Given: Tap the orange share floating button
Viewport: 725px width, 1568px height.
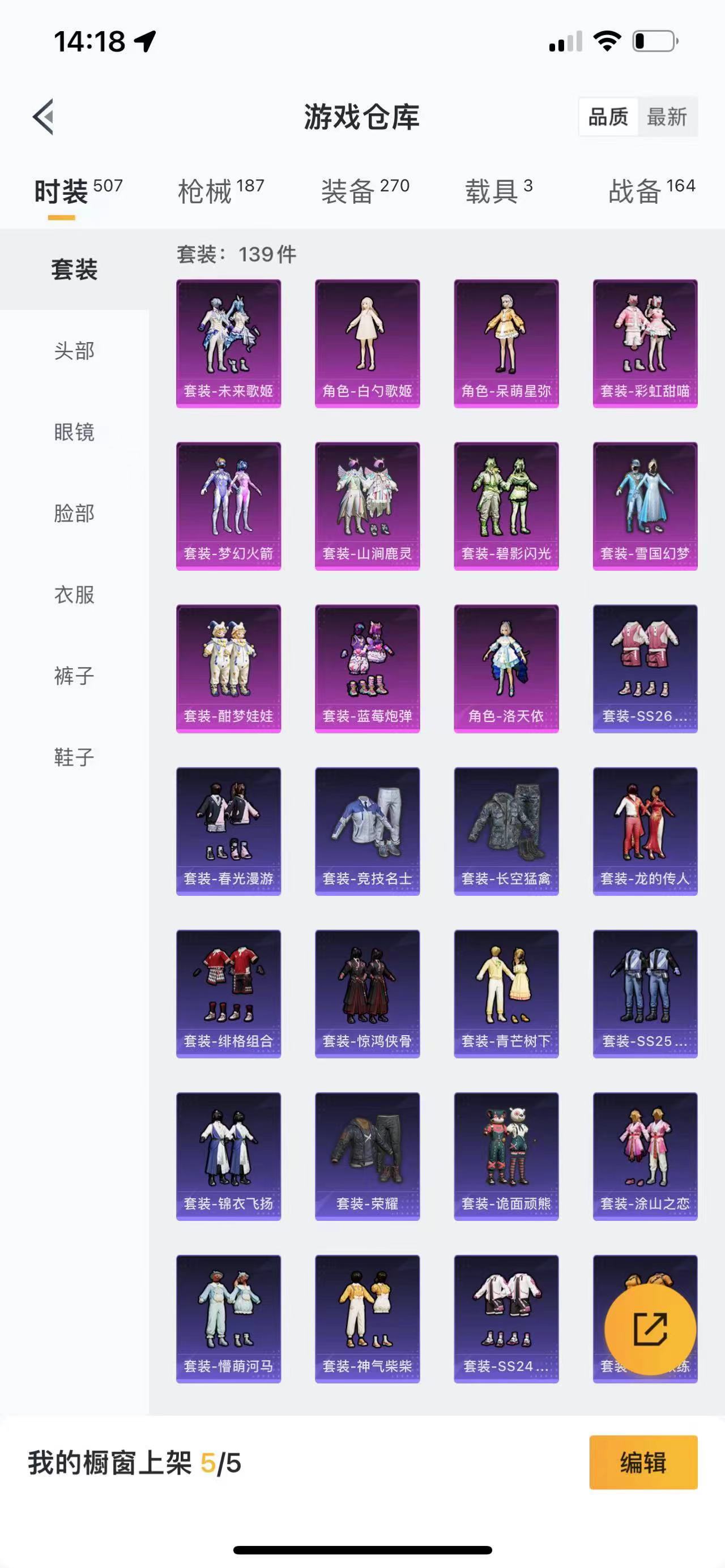Looking at the screenshot, I should coord(650,1329).
